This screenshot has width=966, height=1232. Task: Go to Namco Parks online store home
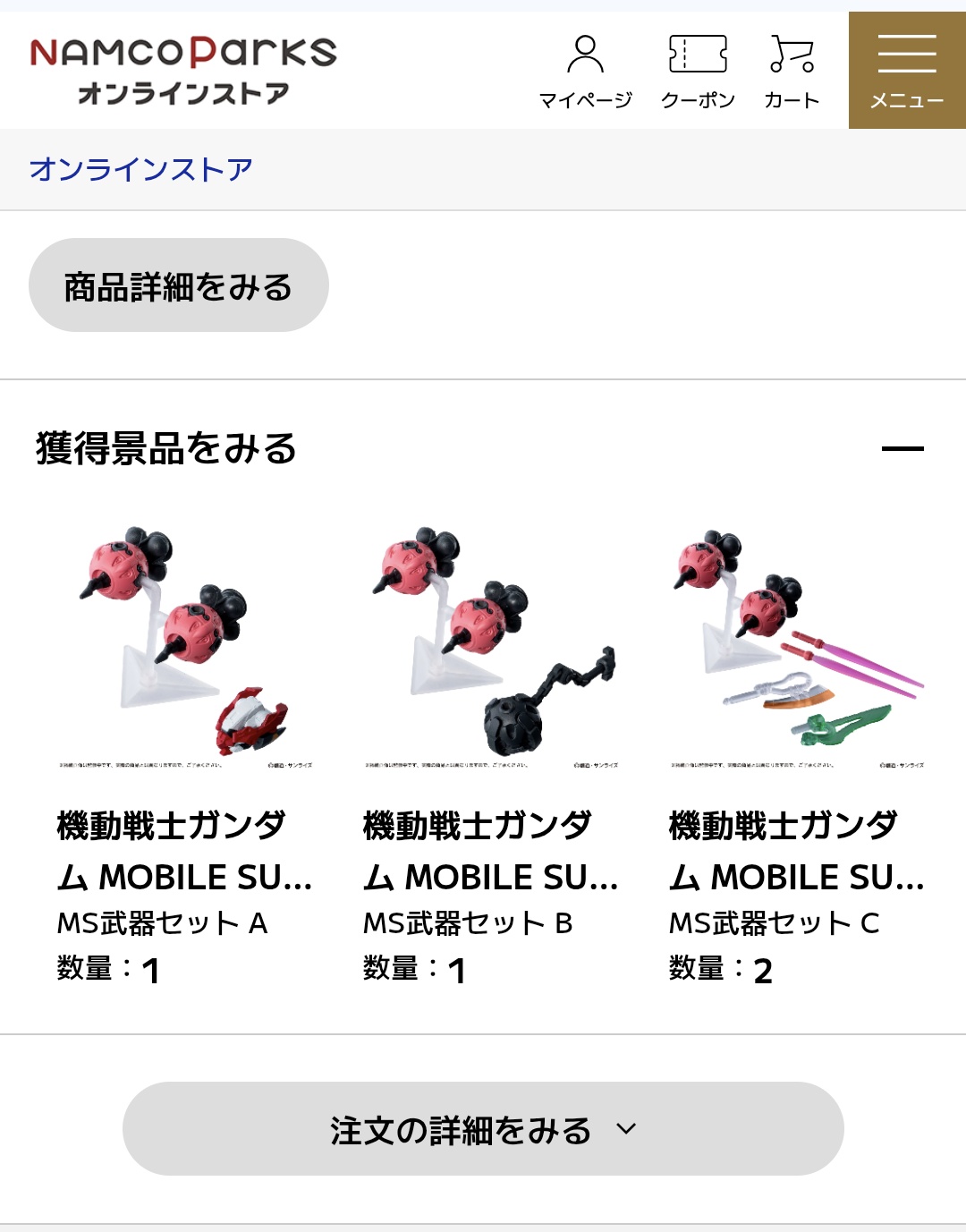click(x=183, y=70)
